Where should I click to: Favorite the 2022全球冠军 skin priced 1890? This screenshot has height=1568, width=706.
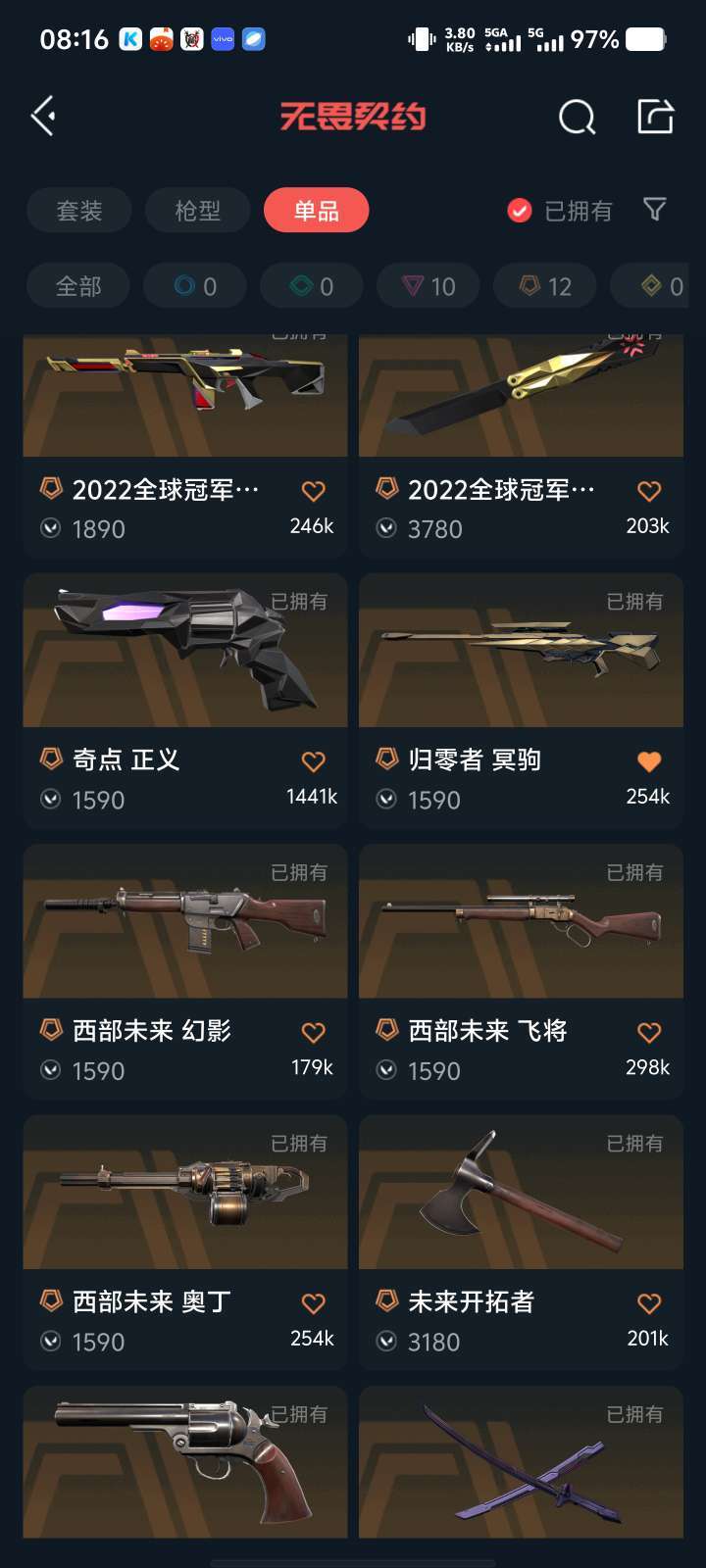tap(313, 491)
